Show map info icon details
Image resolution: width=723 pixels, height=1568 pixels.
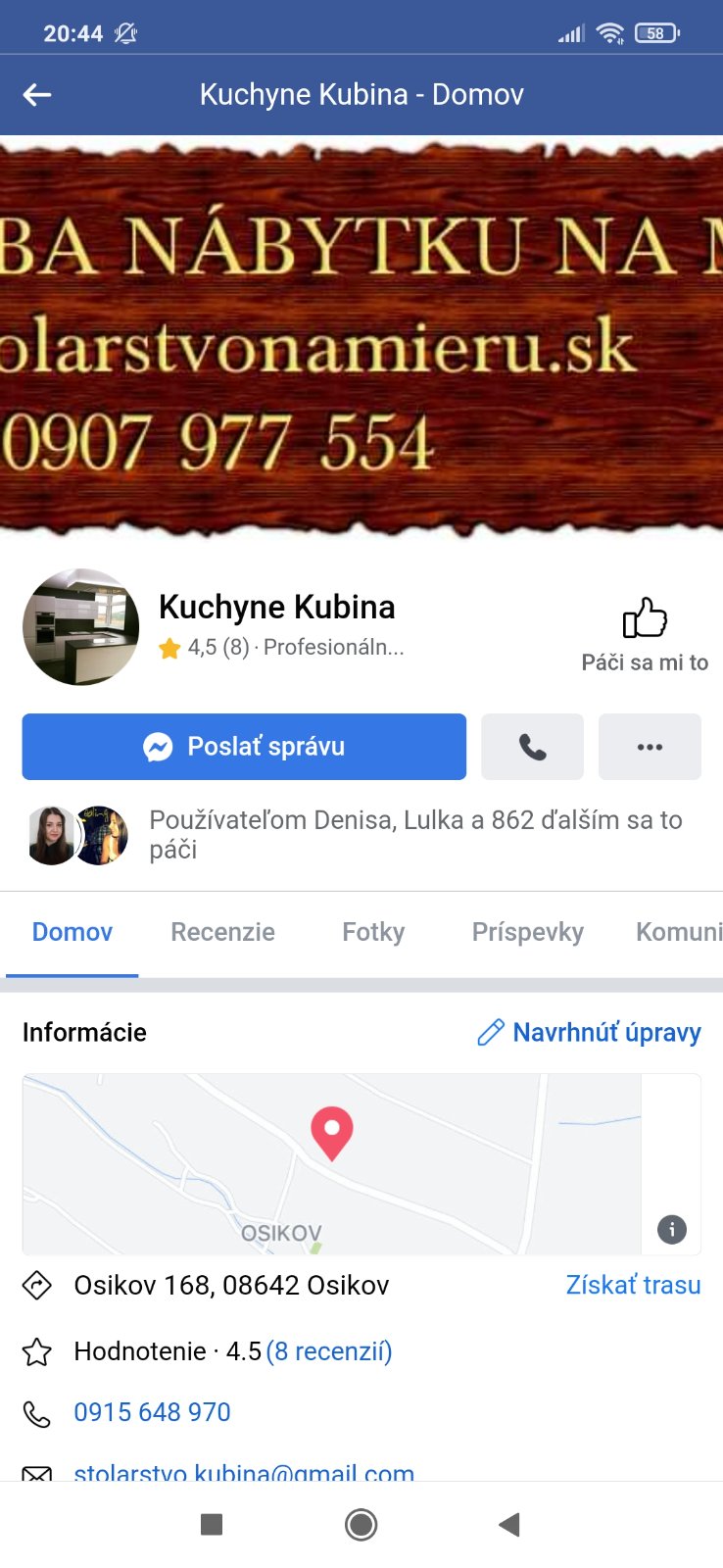[x=671, y=1229]
